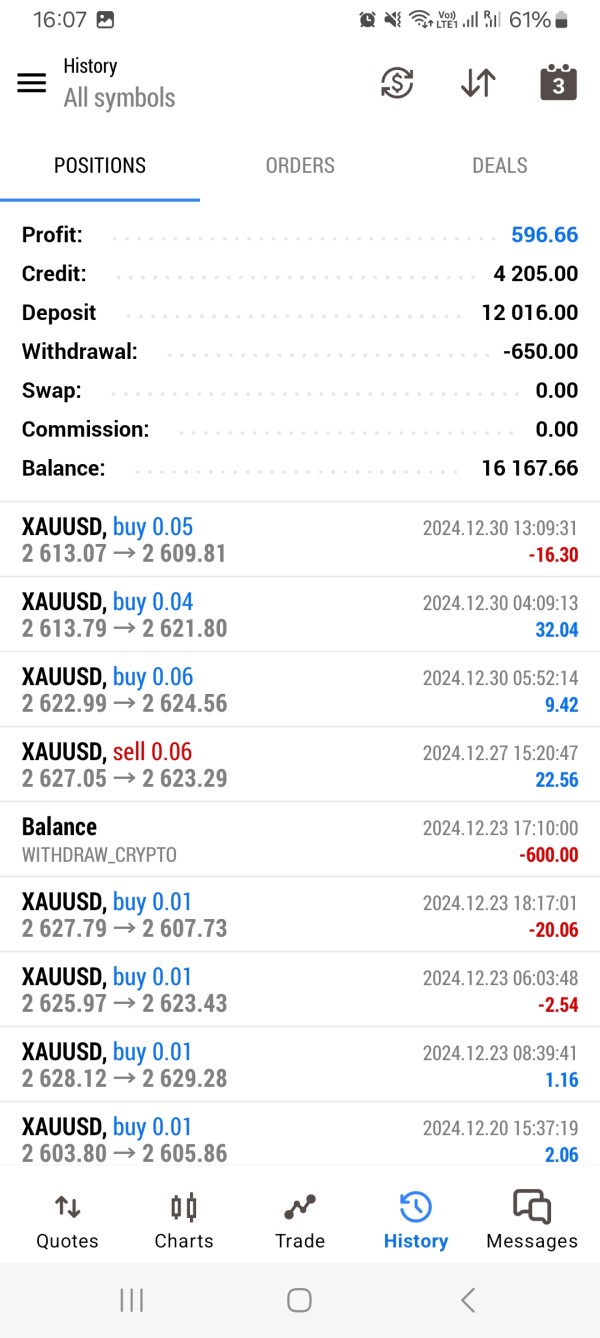Open the calendar date range picker
Screen dimensions: 600x1338
[x=558, y=83]
